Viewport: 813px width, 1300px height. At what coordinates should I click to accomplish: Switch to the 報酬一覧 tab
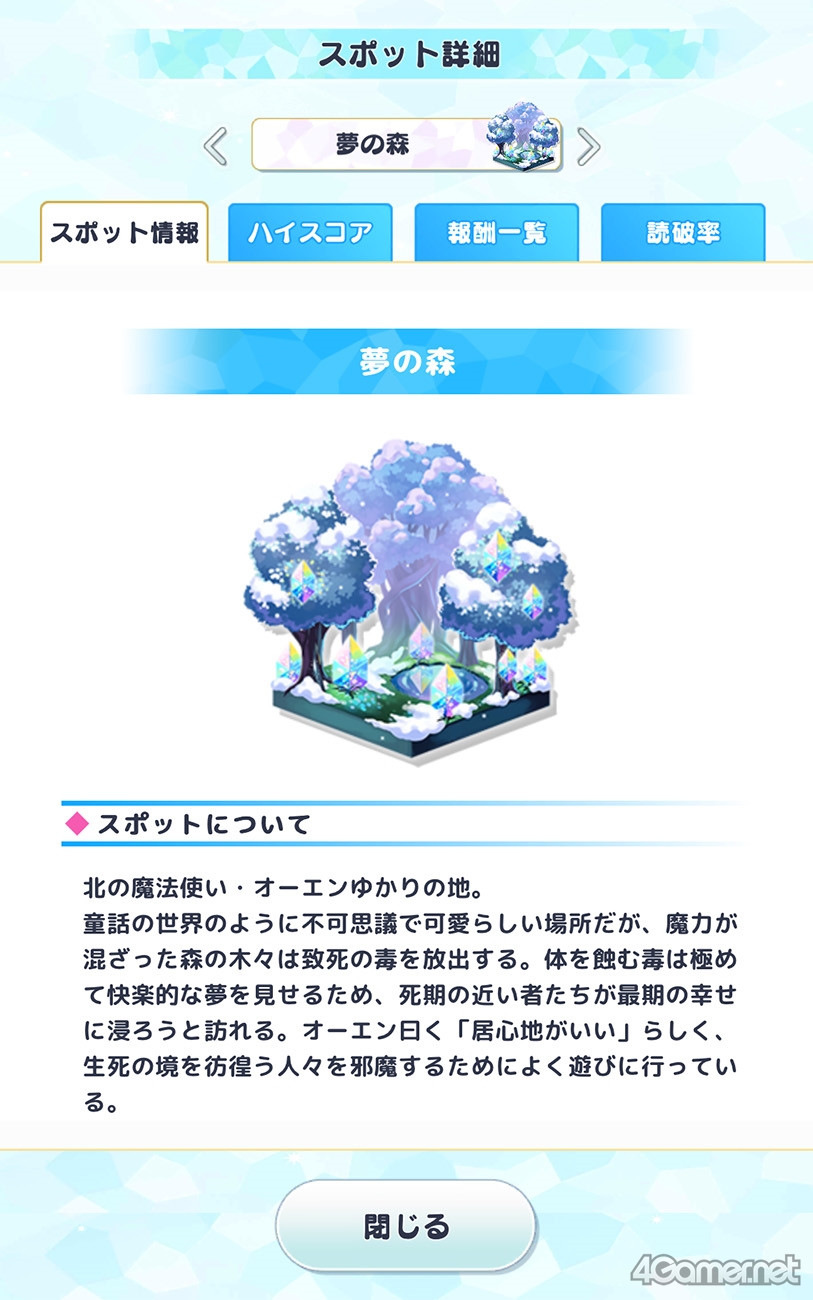coord(497,233)
